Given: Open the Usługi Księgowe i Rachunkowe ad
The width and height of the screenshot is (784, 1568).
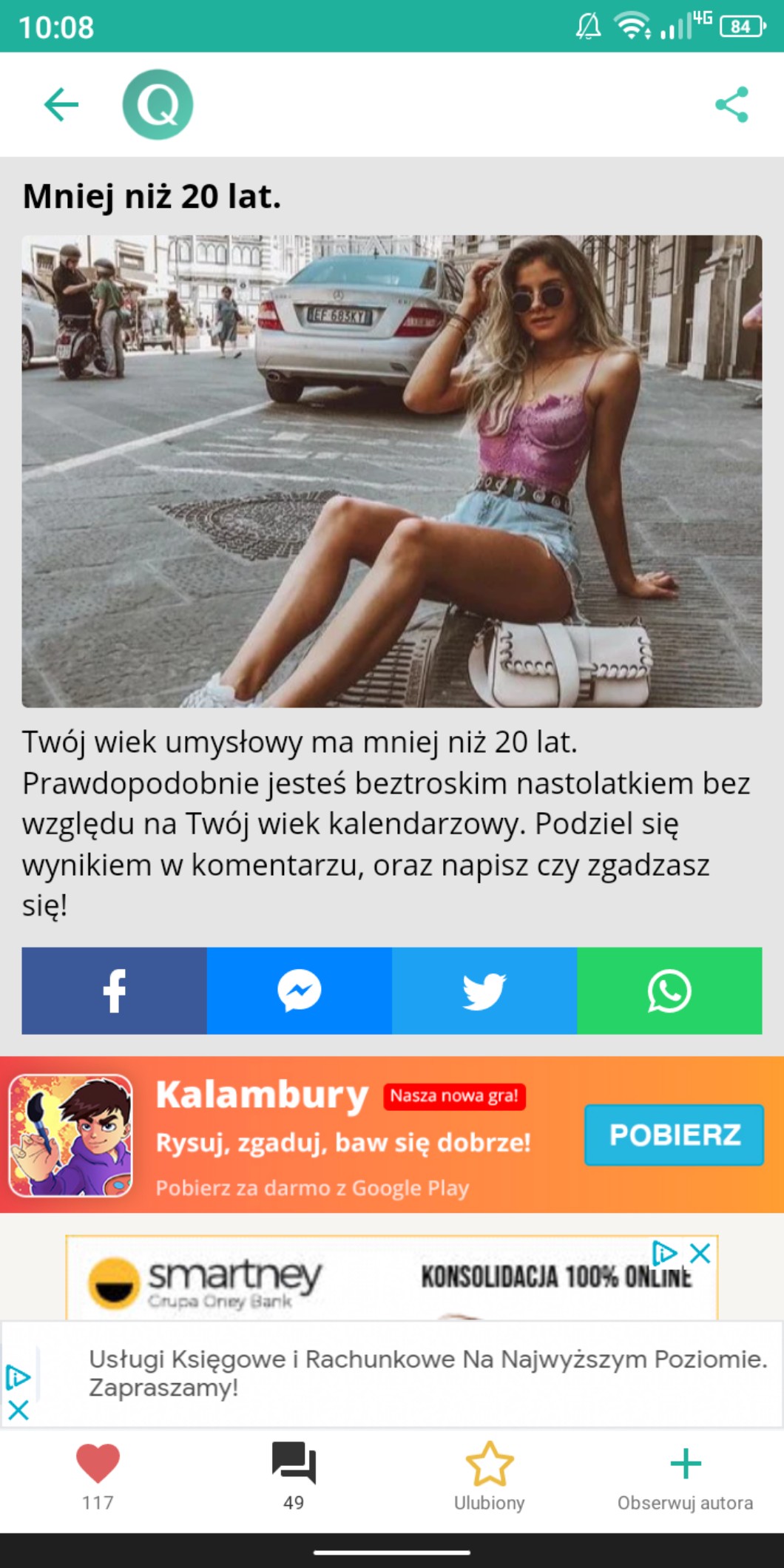Looking at the screenshot, I should [x=428, y=1373].
